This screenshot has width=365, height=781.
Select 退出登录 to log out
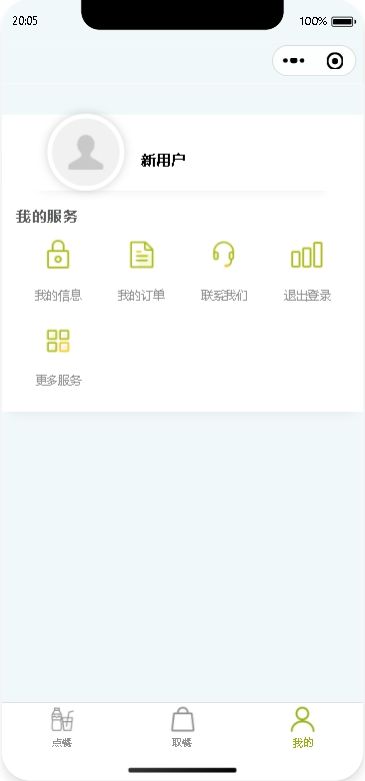pos(307,271)
